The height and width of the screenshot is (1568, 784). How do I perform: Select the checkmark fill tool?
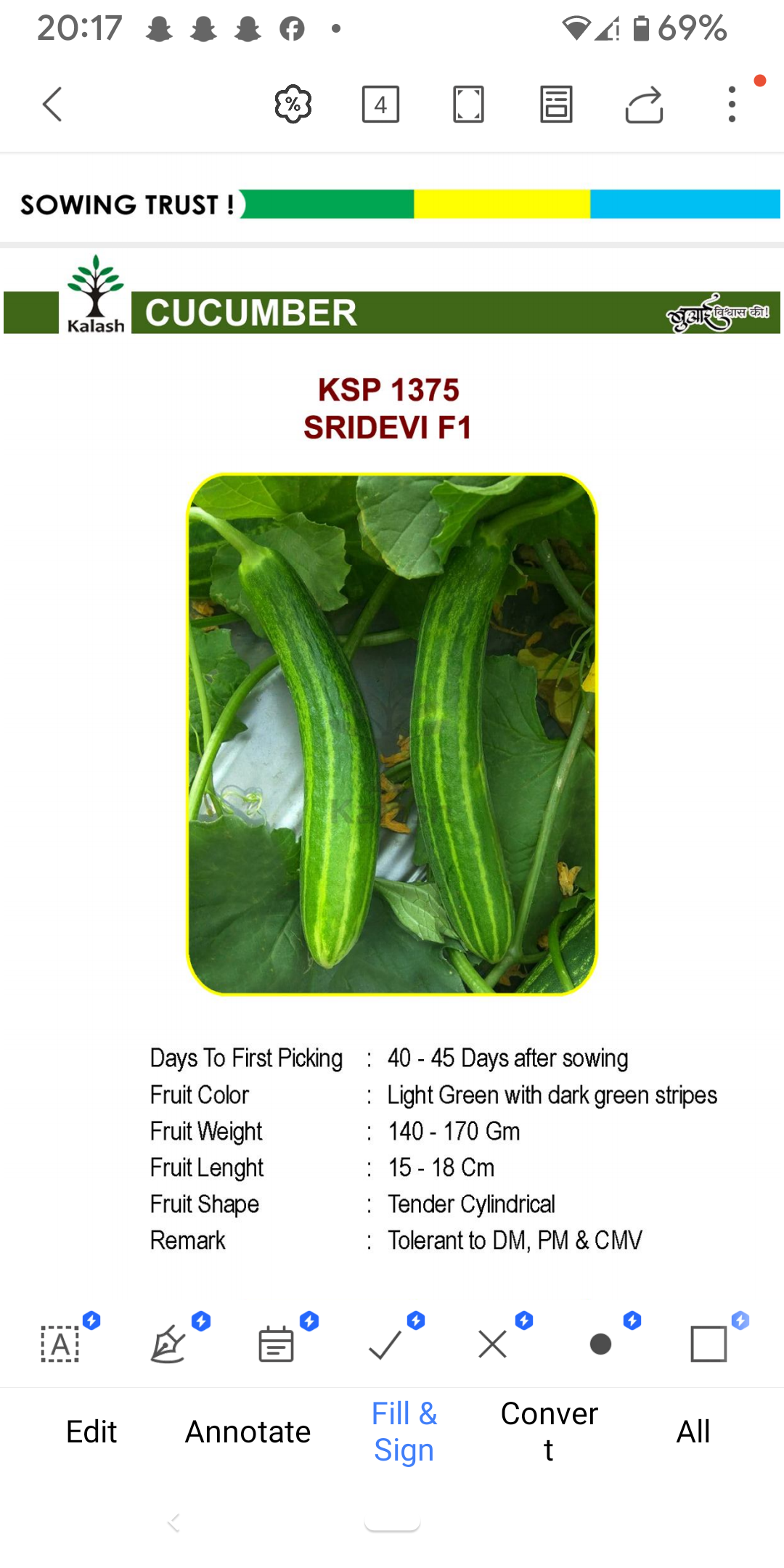(x=385, y=1344)
